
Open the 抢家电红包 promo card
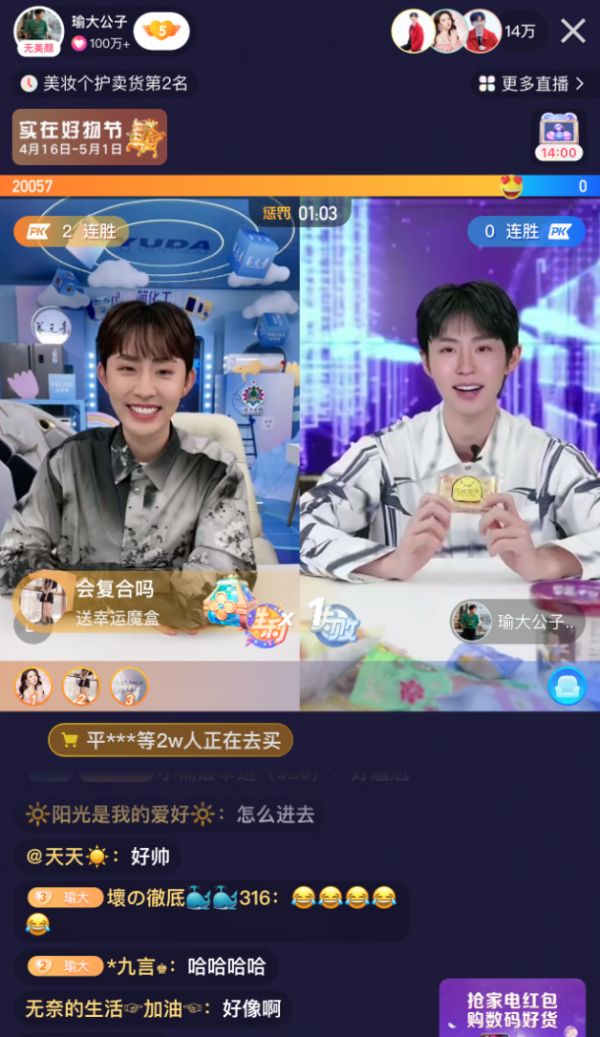point(512,1008)
